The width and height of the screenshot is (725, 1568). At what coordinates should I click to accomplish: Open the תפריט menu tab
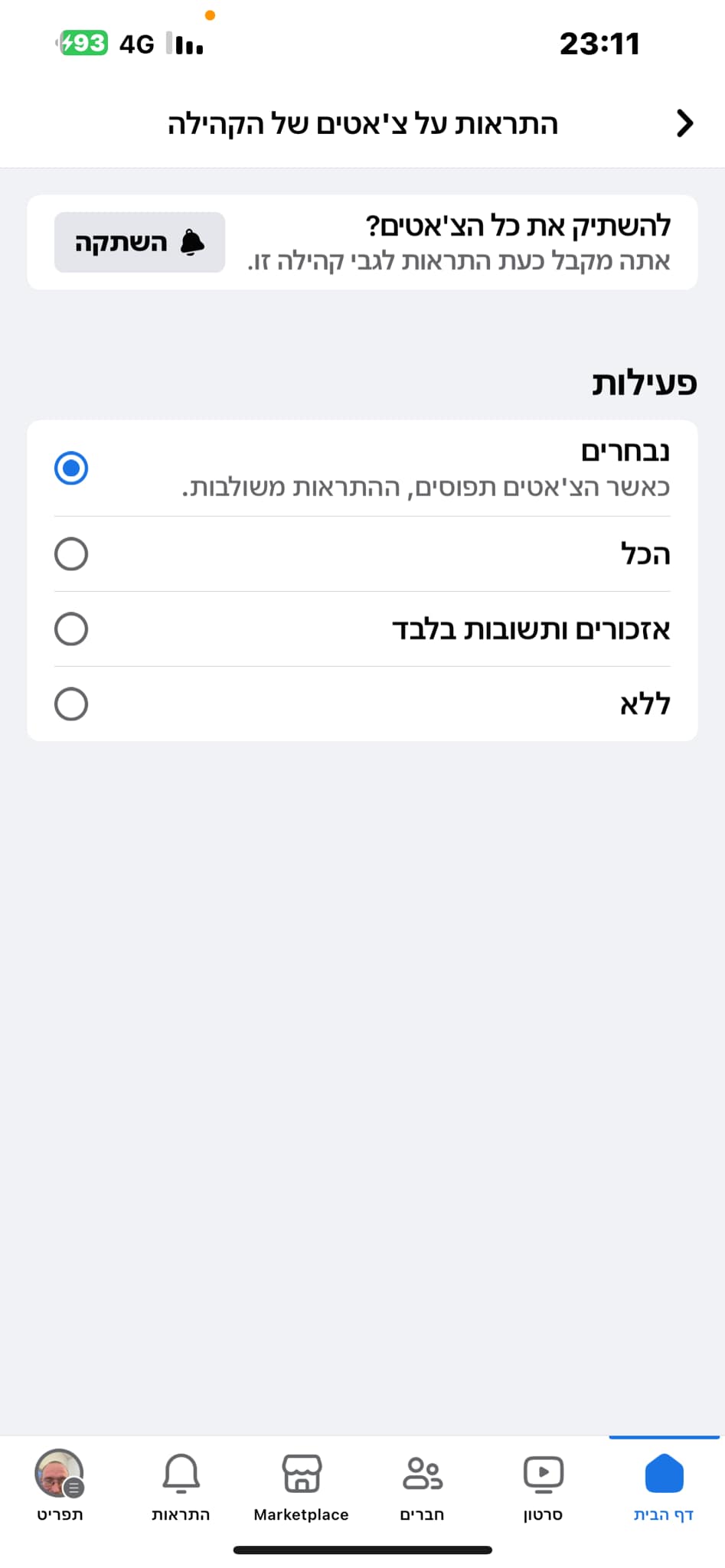[60, 1485]
